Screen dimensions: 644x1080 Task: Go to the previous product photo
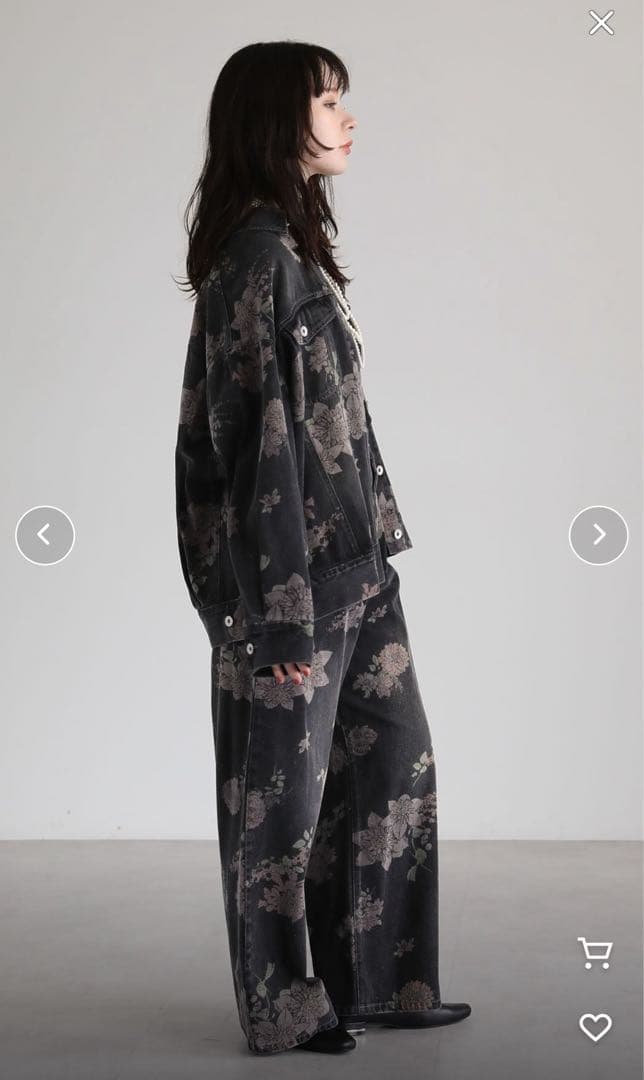(45, 535)
